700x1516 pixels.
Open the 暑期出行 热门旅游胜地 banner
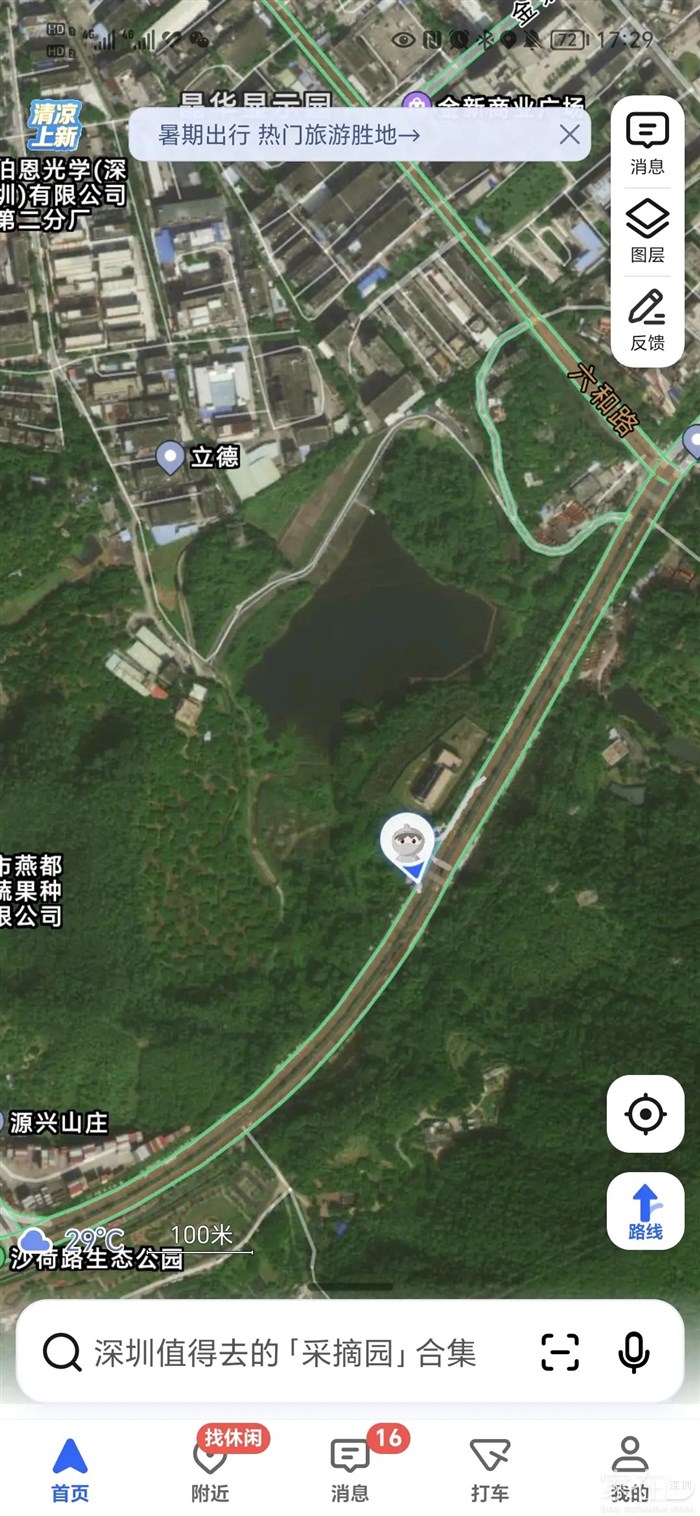[x=290, y=135]
